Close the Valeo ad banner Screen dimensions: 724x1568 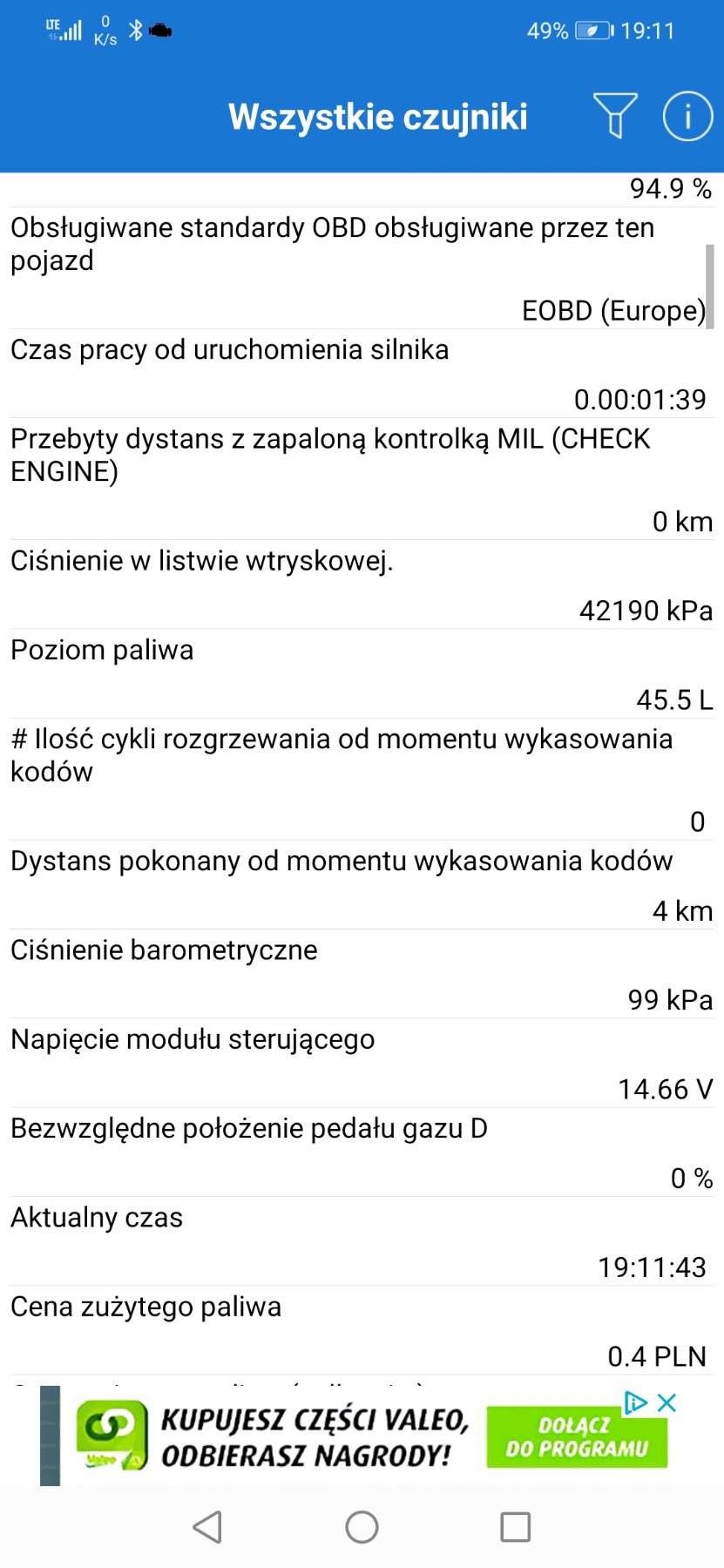click(x=667, y=1402)
